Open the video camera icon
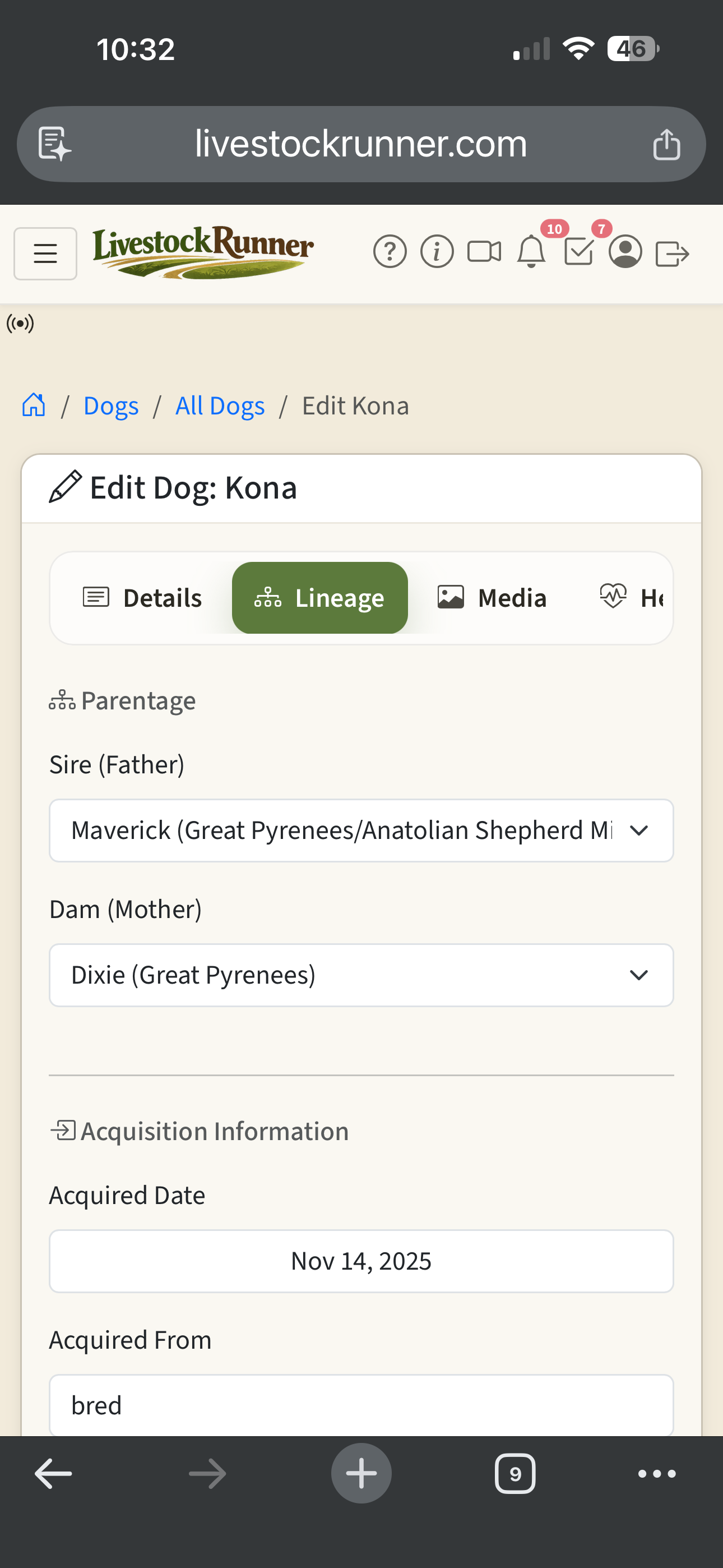Image resolution: width=723 pixels, height=1568 pixels. [x=484, y=251]
